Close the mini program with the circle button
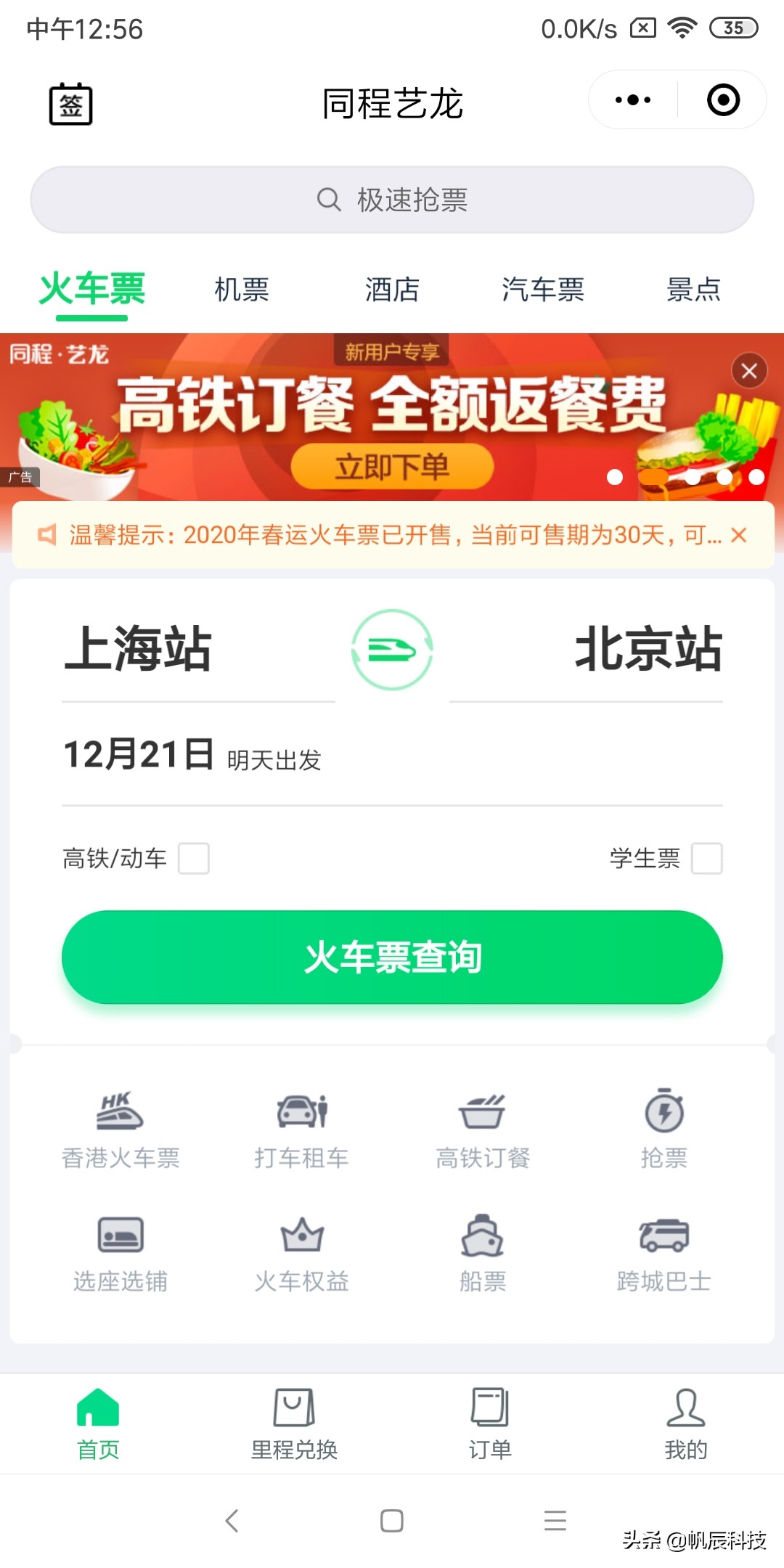This screenshot has width=784, height=1568. [x=723, y=100]
